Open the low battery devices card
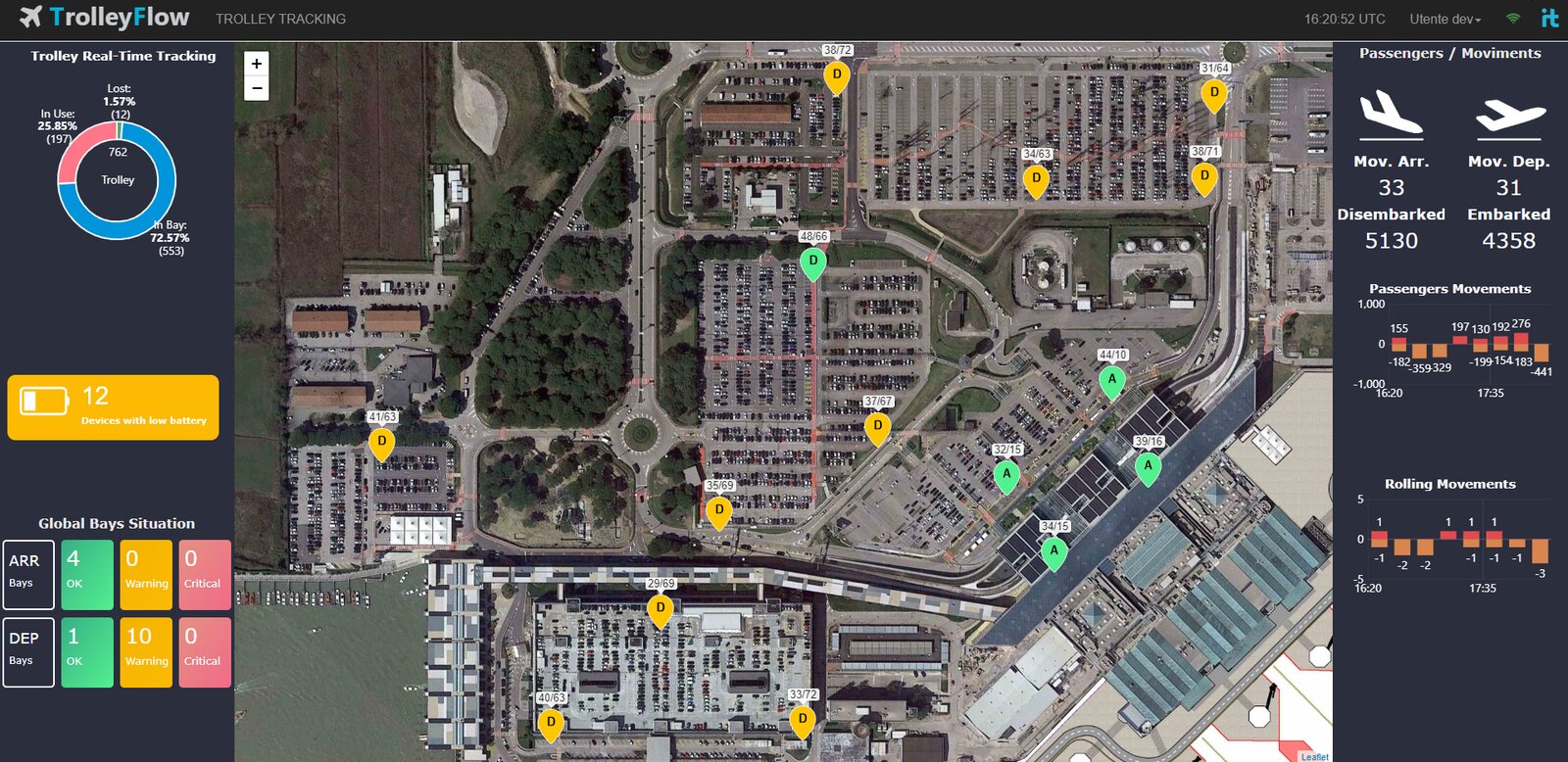Viewport: 1568px width, 762px height. [114, 407]
